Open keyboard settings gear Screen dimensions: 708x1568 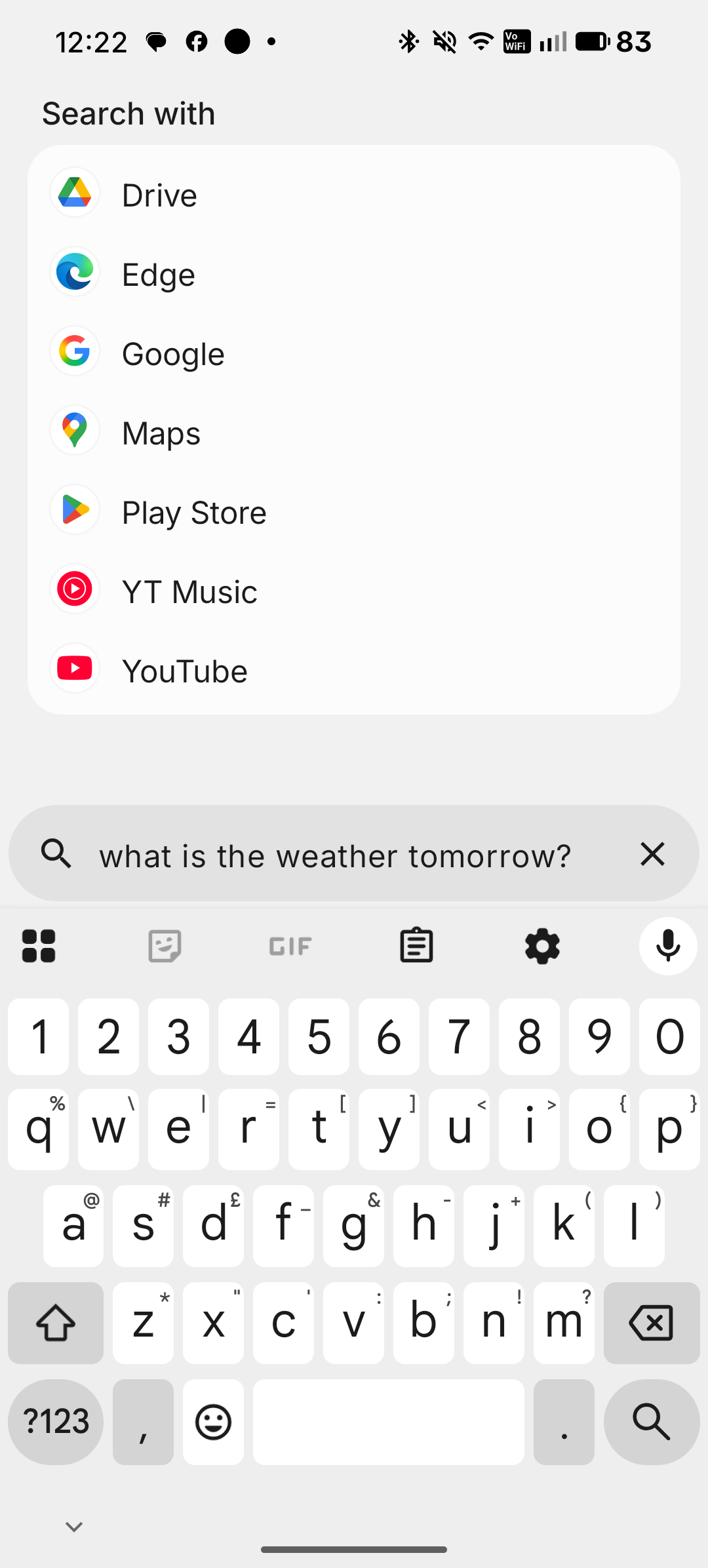pos(542,946)
